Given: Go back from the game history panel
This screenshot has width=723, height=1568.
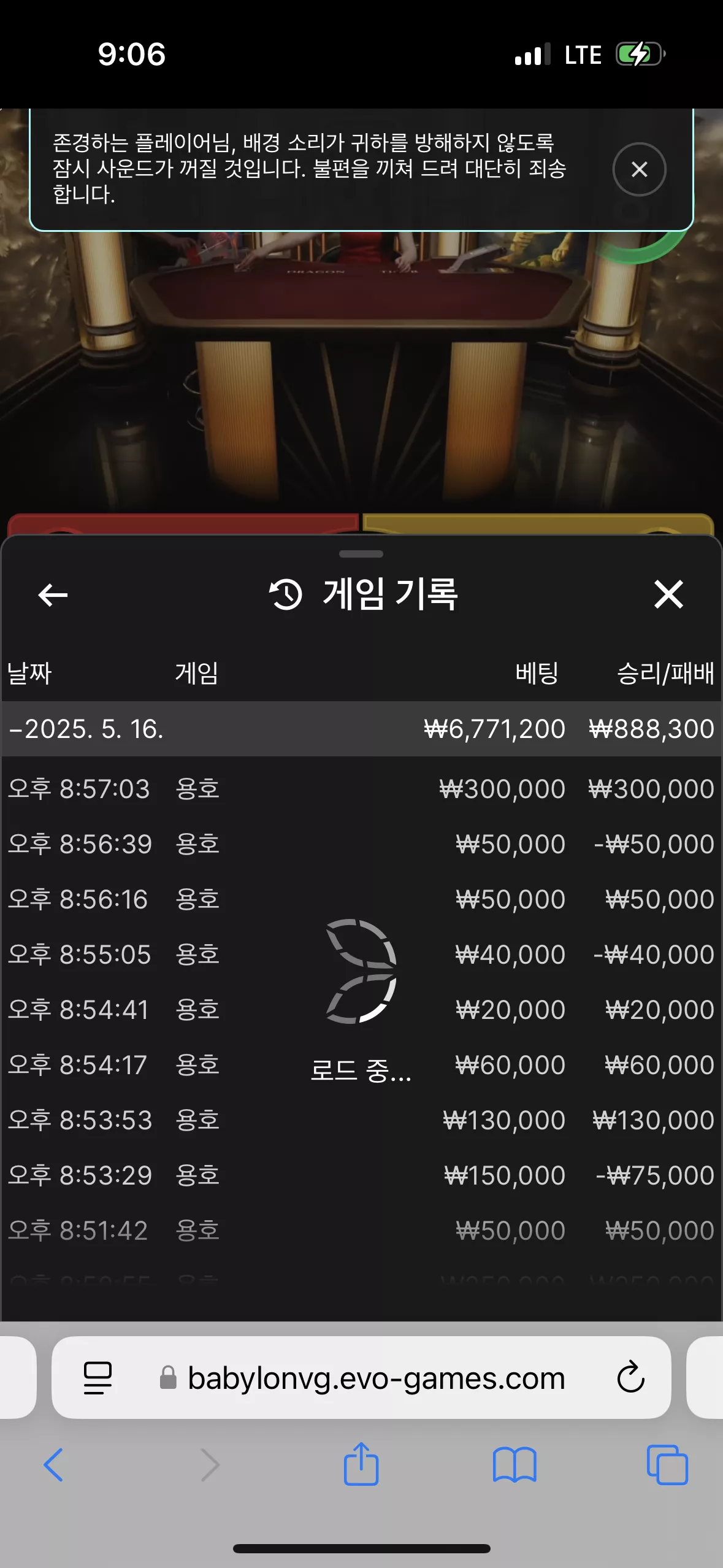Looking at the screenshot, I should tap(53, 594).
